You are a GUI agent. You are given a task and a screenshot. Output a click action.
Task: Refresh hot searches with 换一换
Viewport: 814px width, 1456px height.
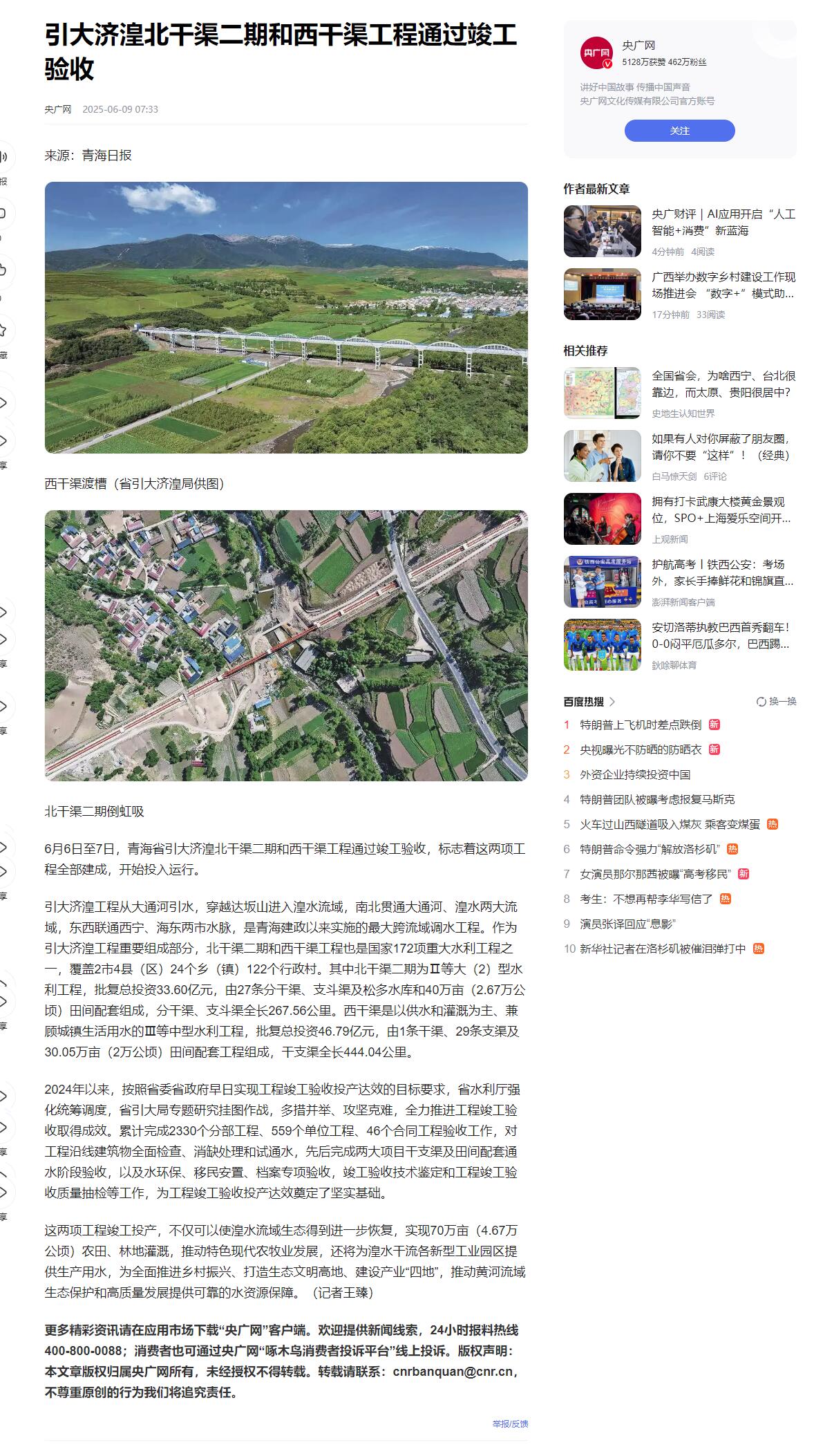(x=777, y=702)
